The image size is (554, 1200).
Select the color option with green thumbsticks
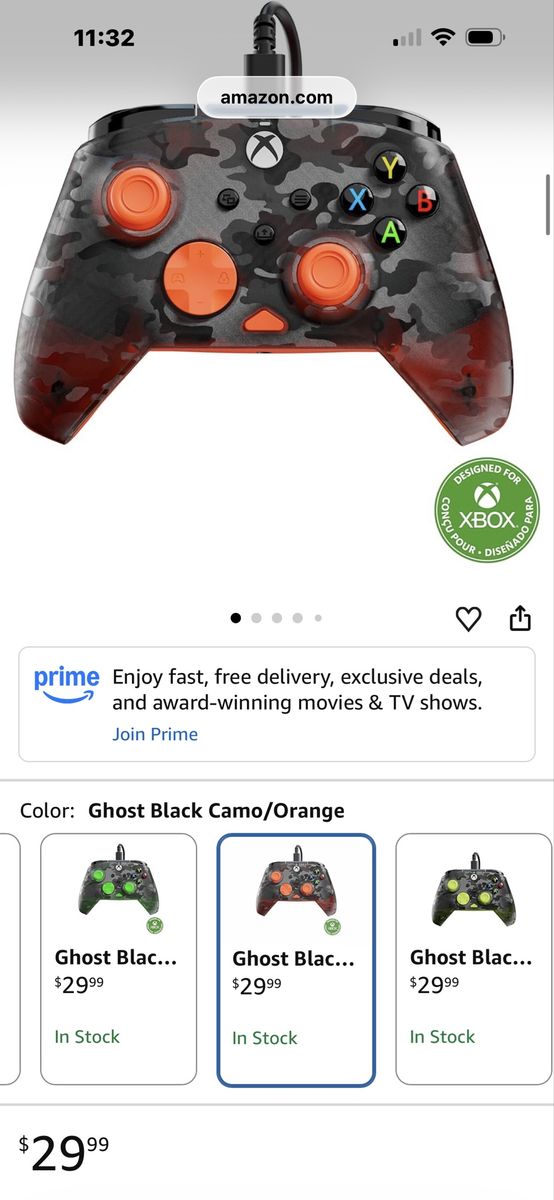tap(118, 959)
